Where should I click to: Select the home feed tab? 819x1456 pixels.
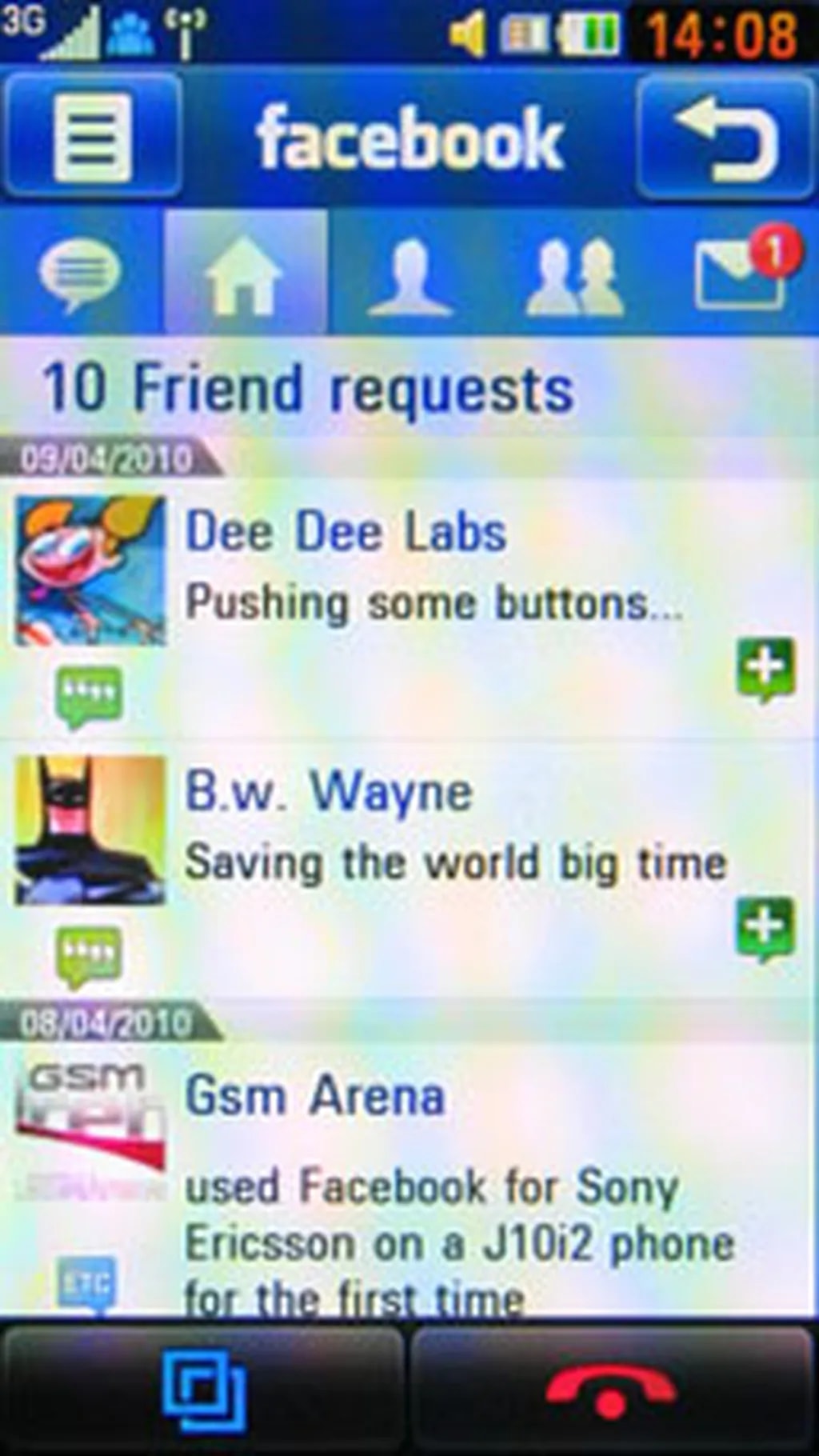point(246,274)
